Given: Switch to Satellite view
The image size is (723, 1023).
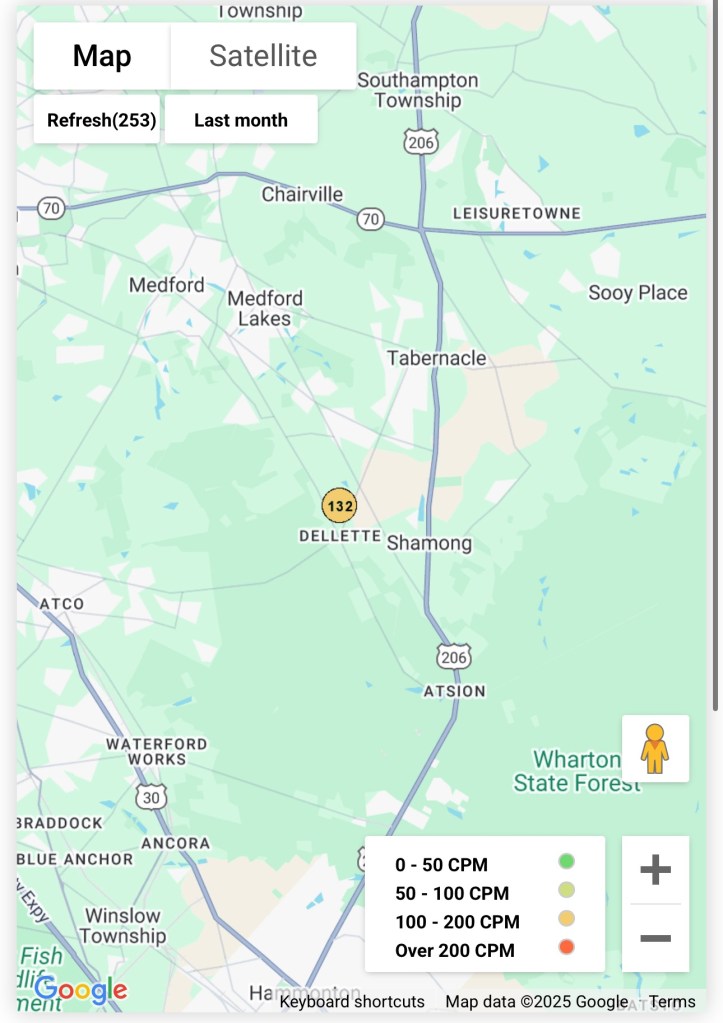Looking at the screenshot, I should [263, 56].
